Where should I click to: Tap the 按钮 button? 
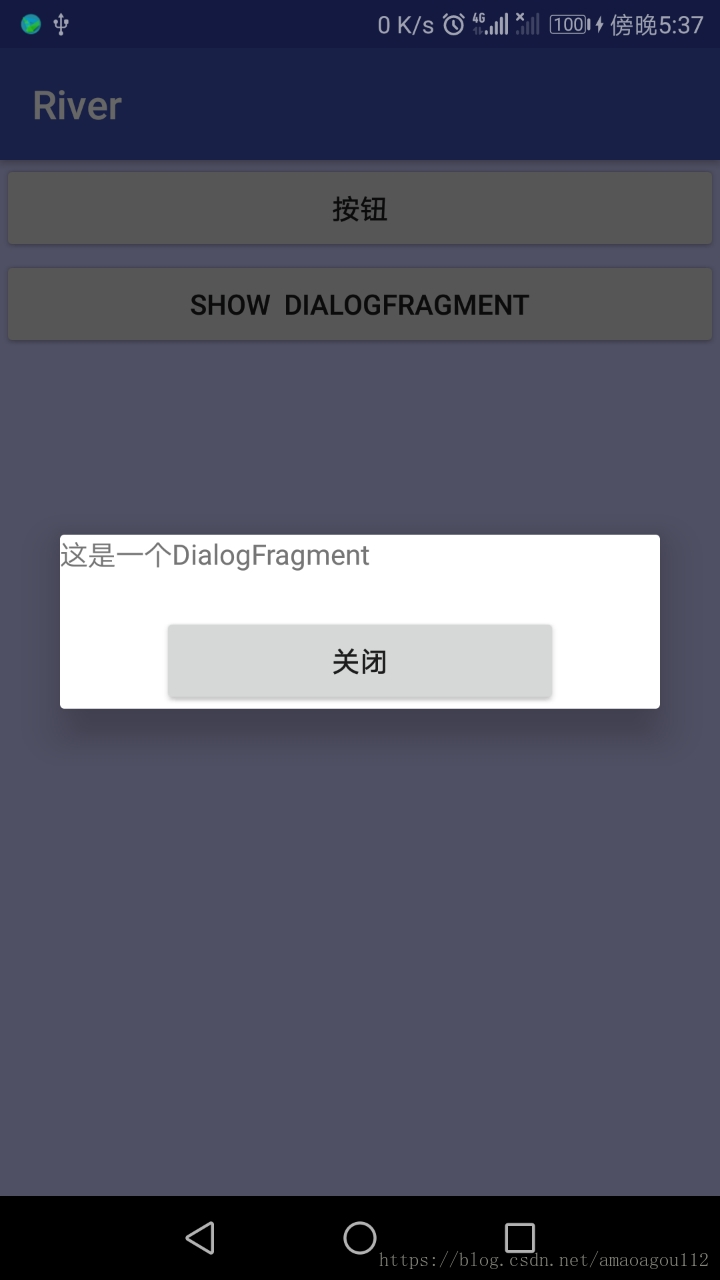360,209
